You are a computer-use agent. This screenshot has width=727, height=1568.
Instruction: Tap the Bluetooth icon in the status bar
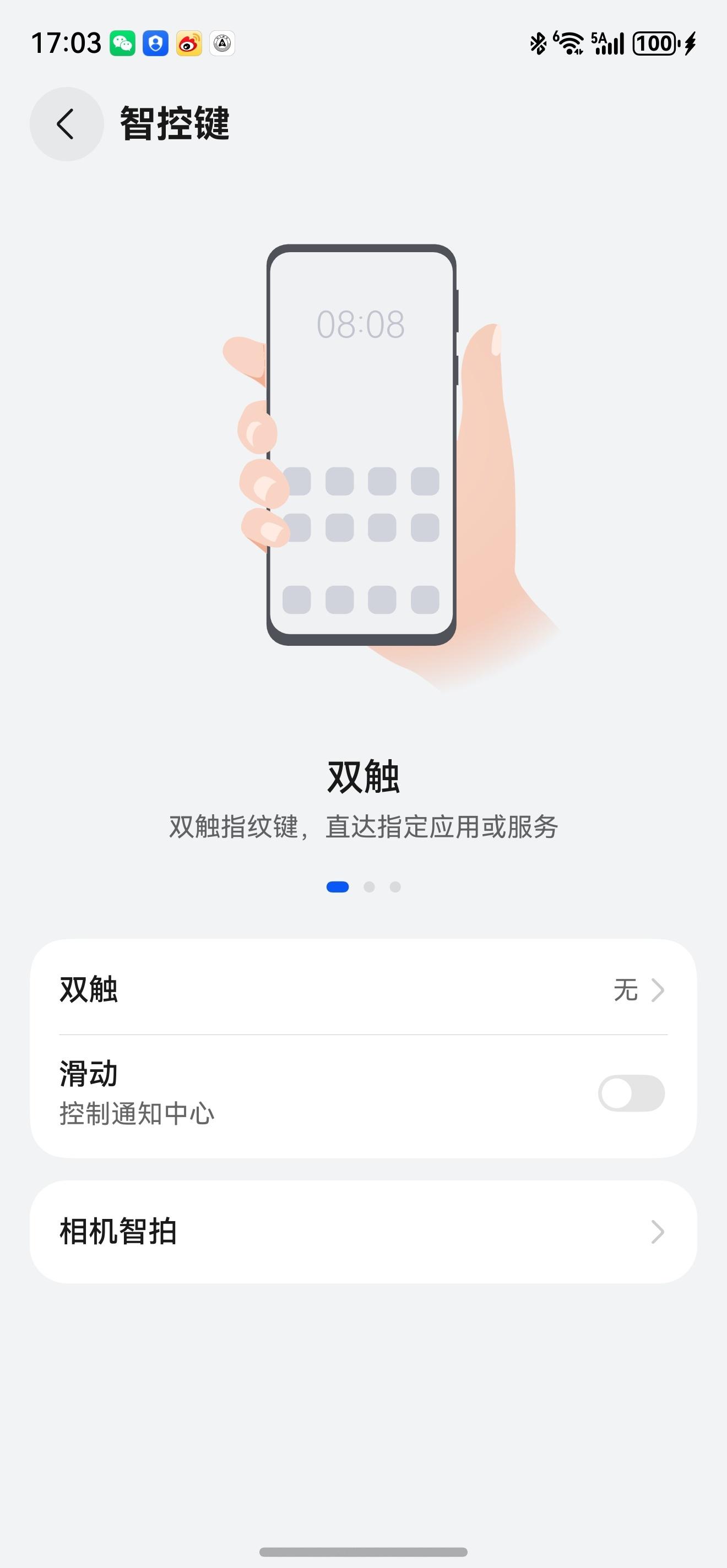pyautogui.click(x=538, y=42)
